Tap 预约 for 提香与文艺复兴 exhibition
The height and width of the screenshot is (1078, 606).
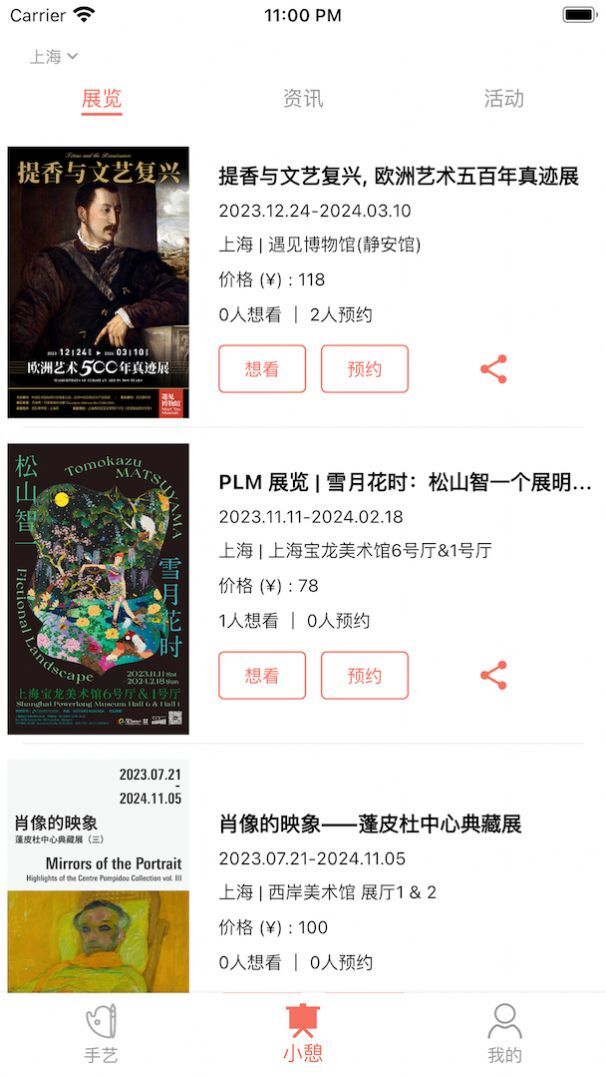tap(364, 369)
